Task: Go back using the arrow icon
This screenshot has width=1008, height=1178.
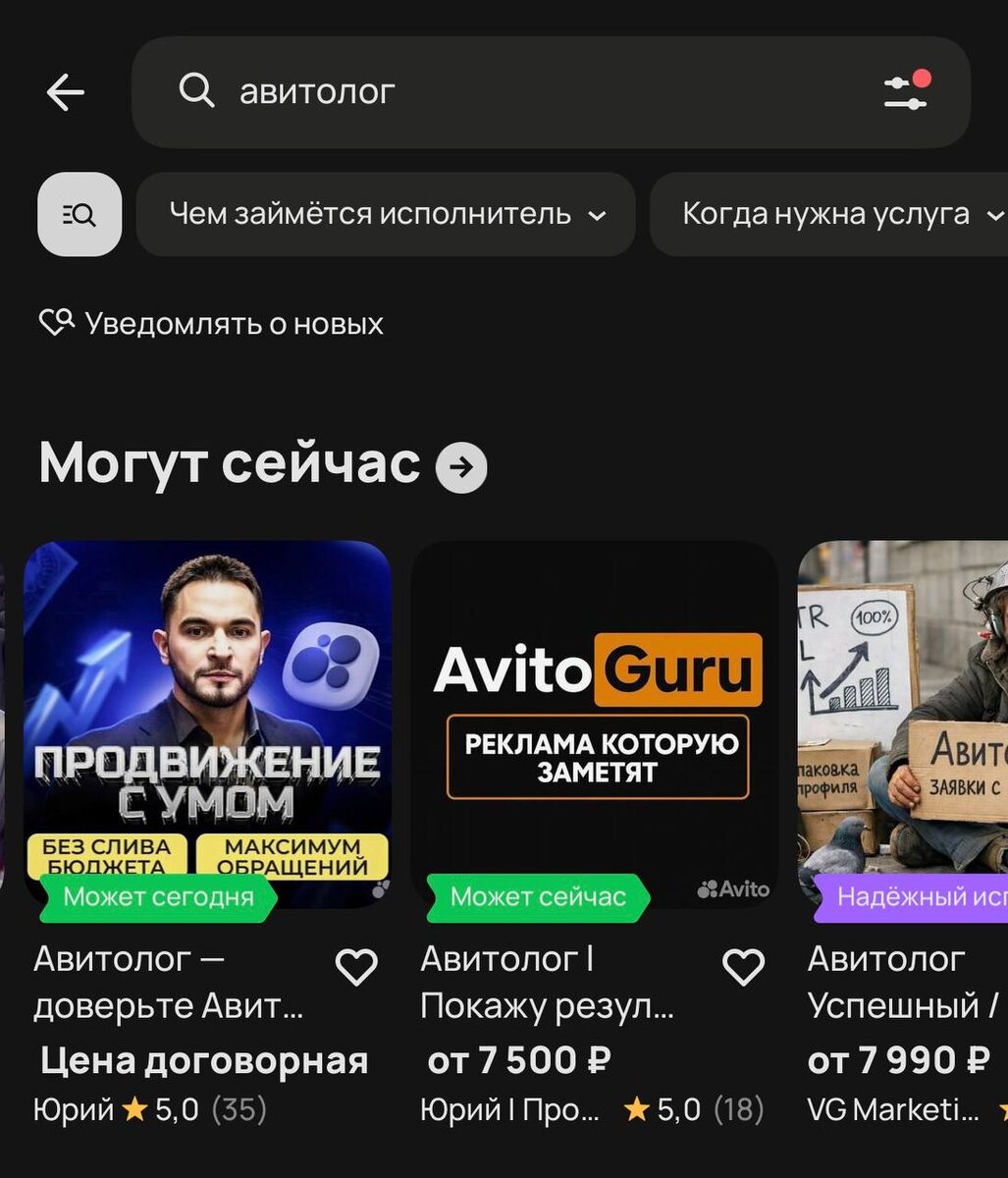Action: tap(66, 93)
